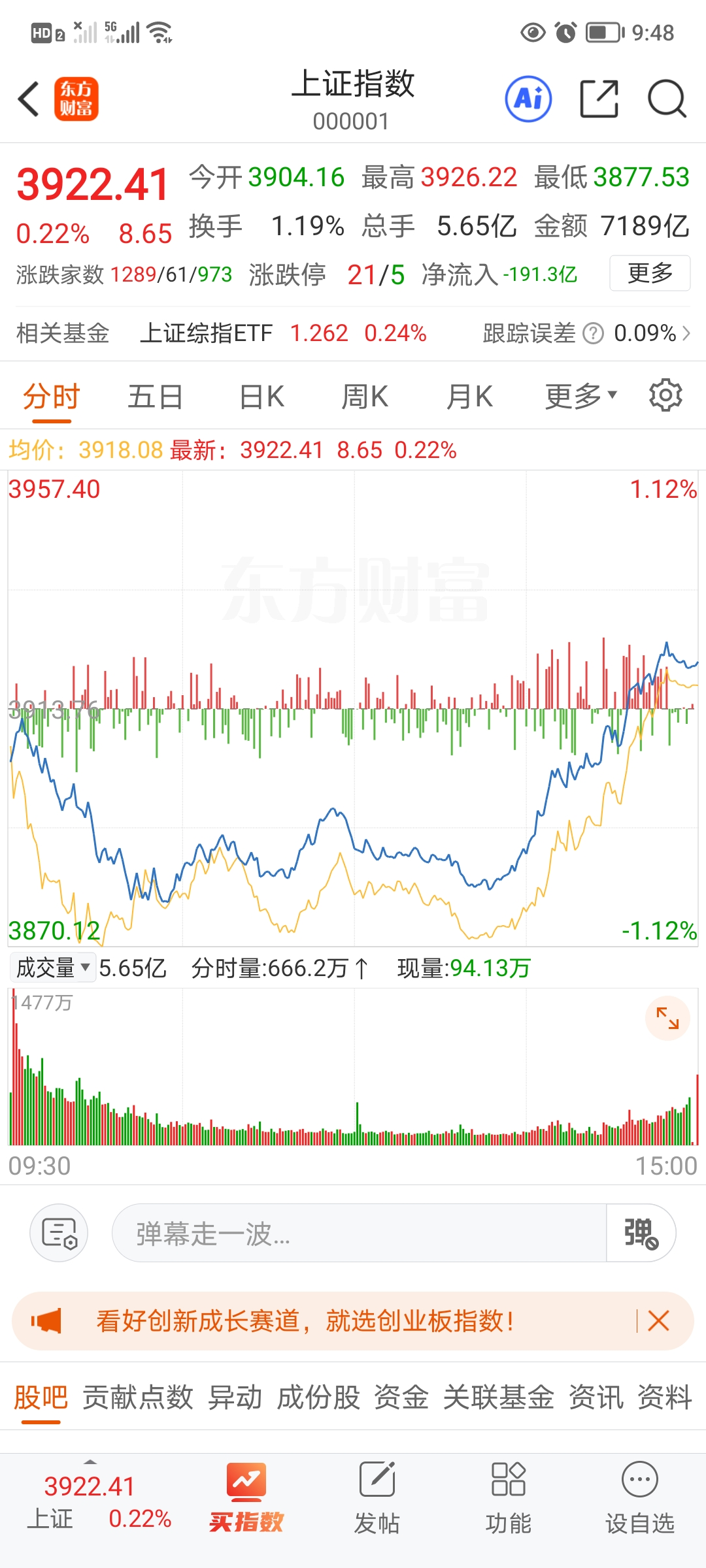Open the 成交量 indicator dropdown

53,968
